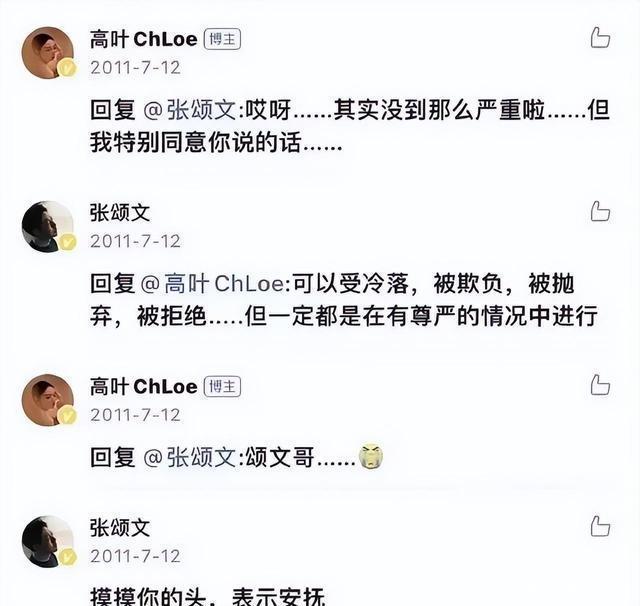Like 高叶 ChLoe's 颂文哥 reply
The height and width of the screenshot is (606, 640).
[600, 385]
